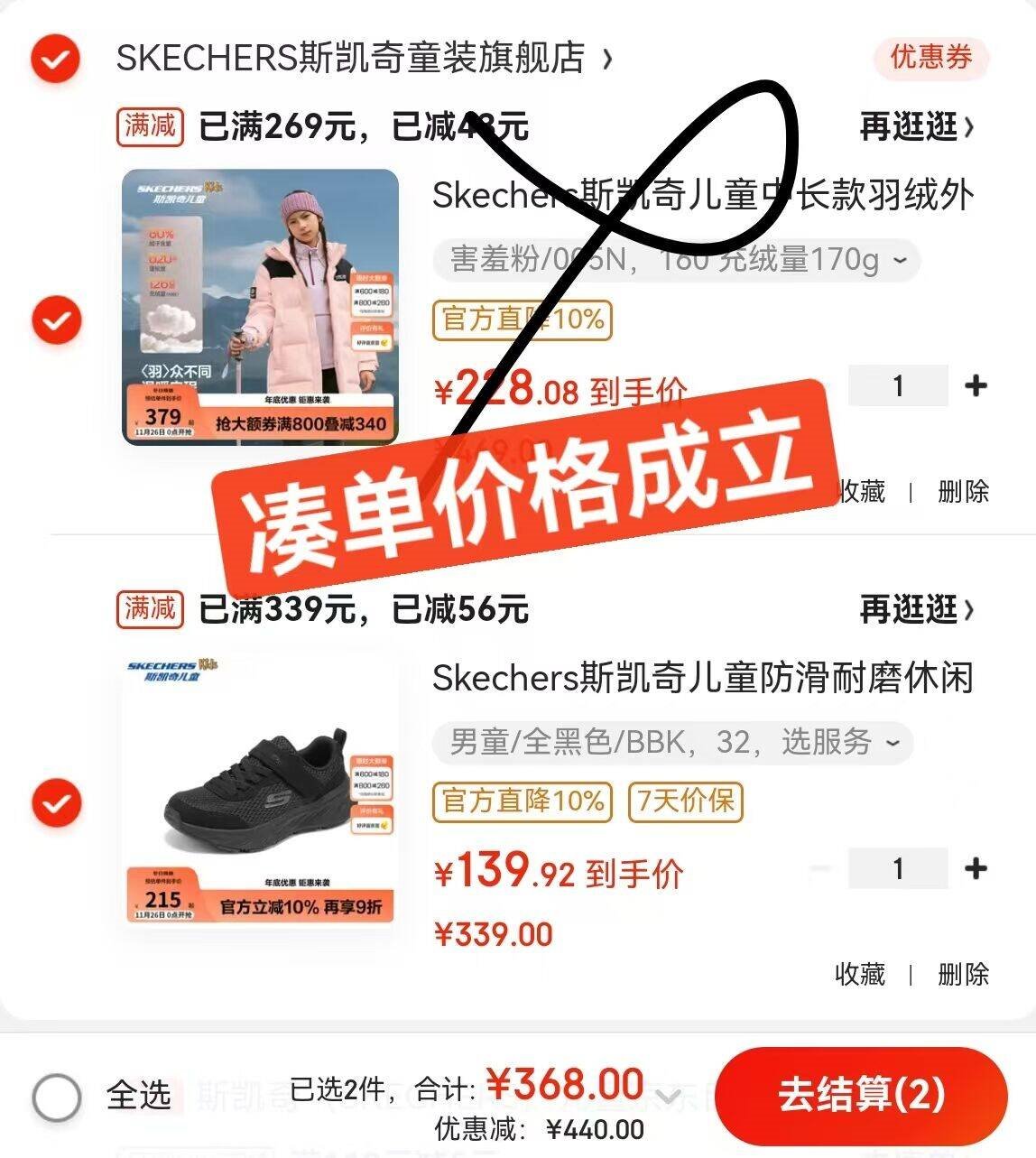This screenshot has width=1036, height=1158.
Task: Delete the down jacket from the cart
Action: [x=963, y=492]
